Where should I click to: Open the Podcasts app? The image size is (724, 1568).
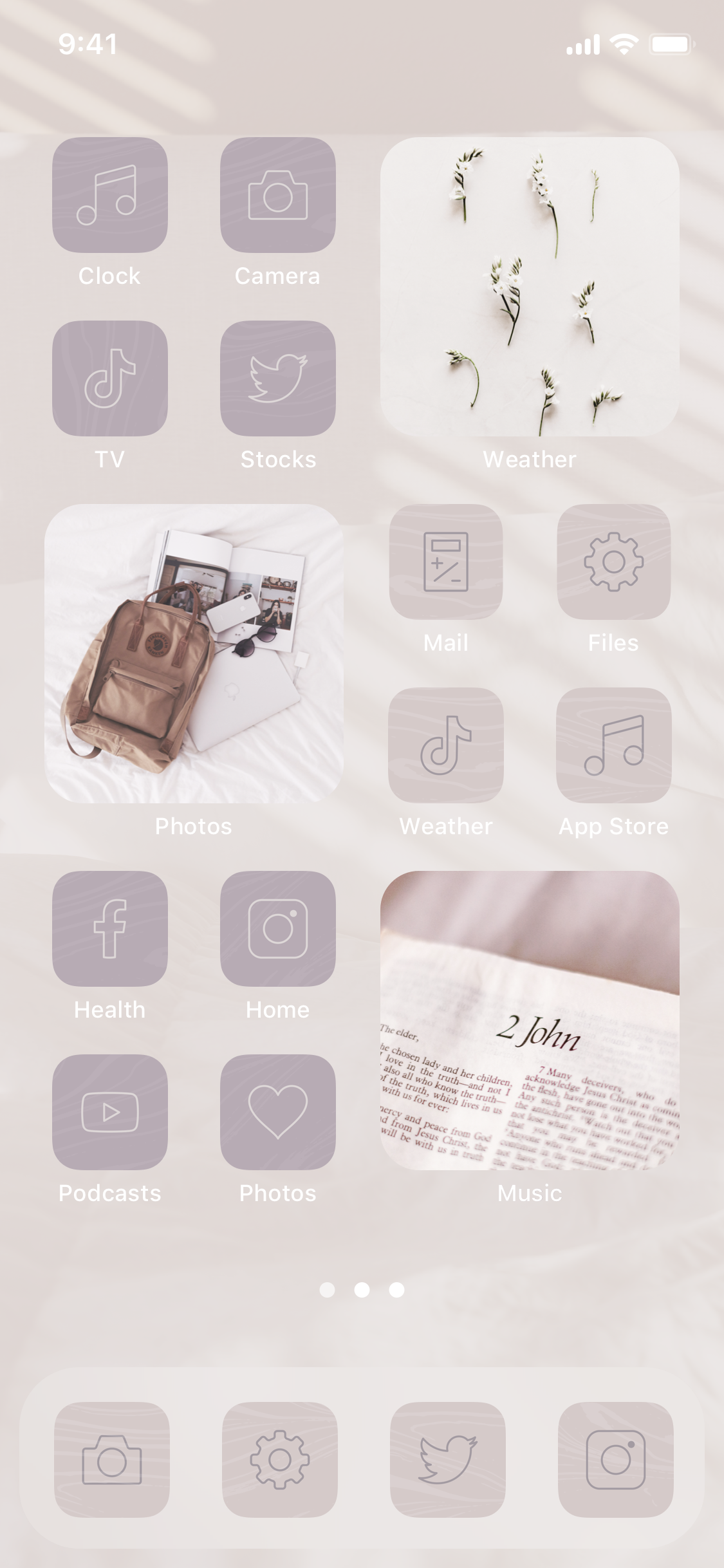click(x=110, y=1112)
